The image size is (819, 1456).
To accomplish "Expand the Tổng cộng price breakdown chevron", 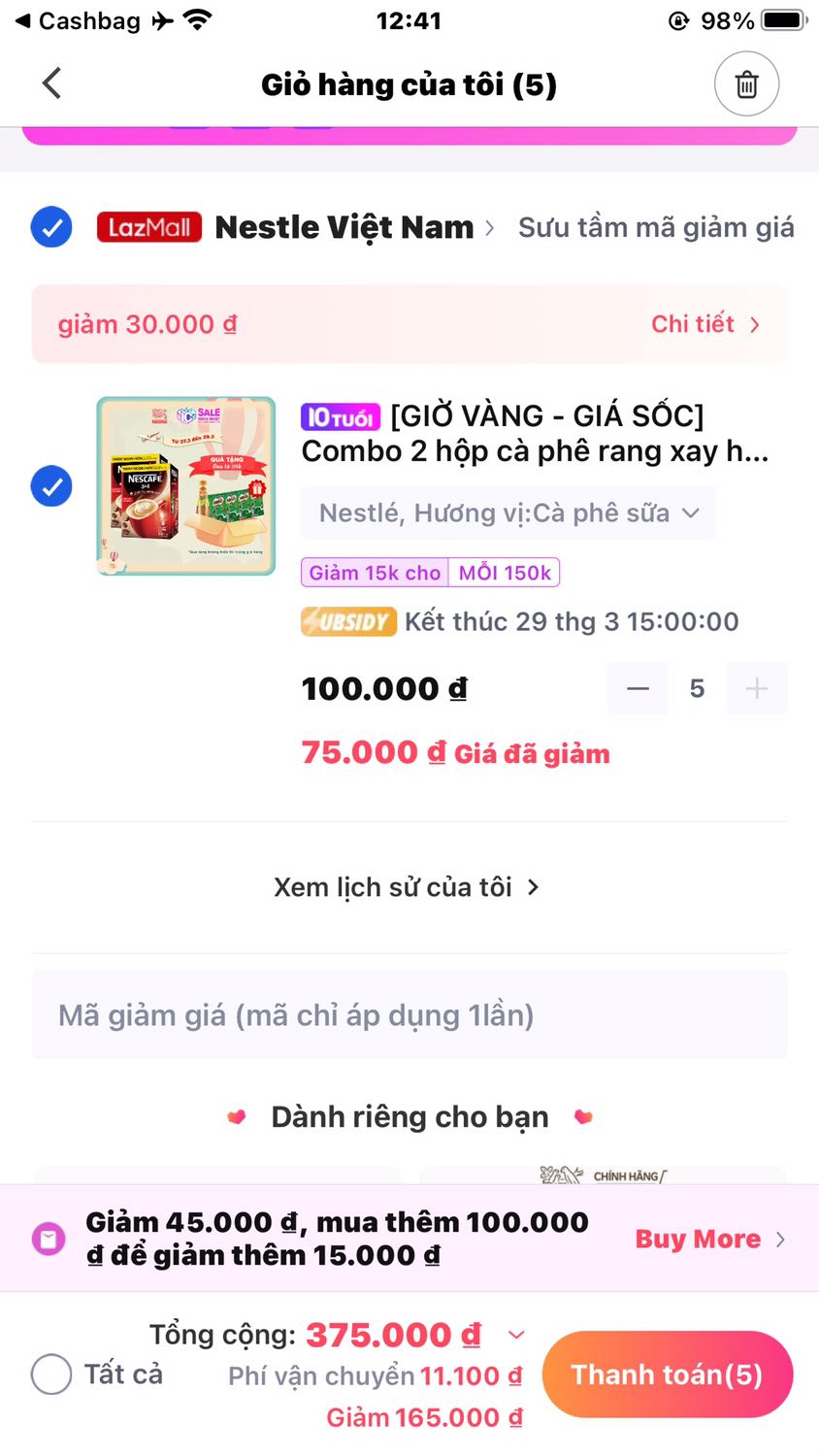I will (516, 1335).
